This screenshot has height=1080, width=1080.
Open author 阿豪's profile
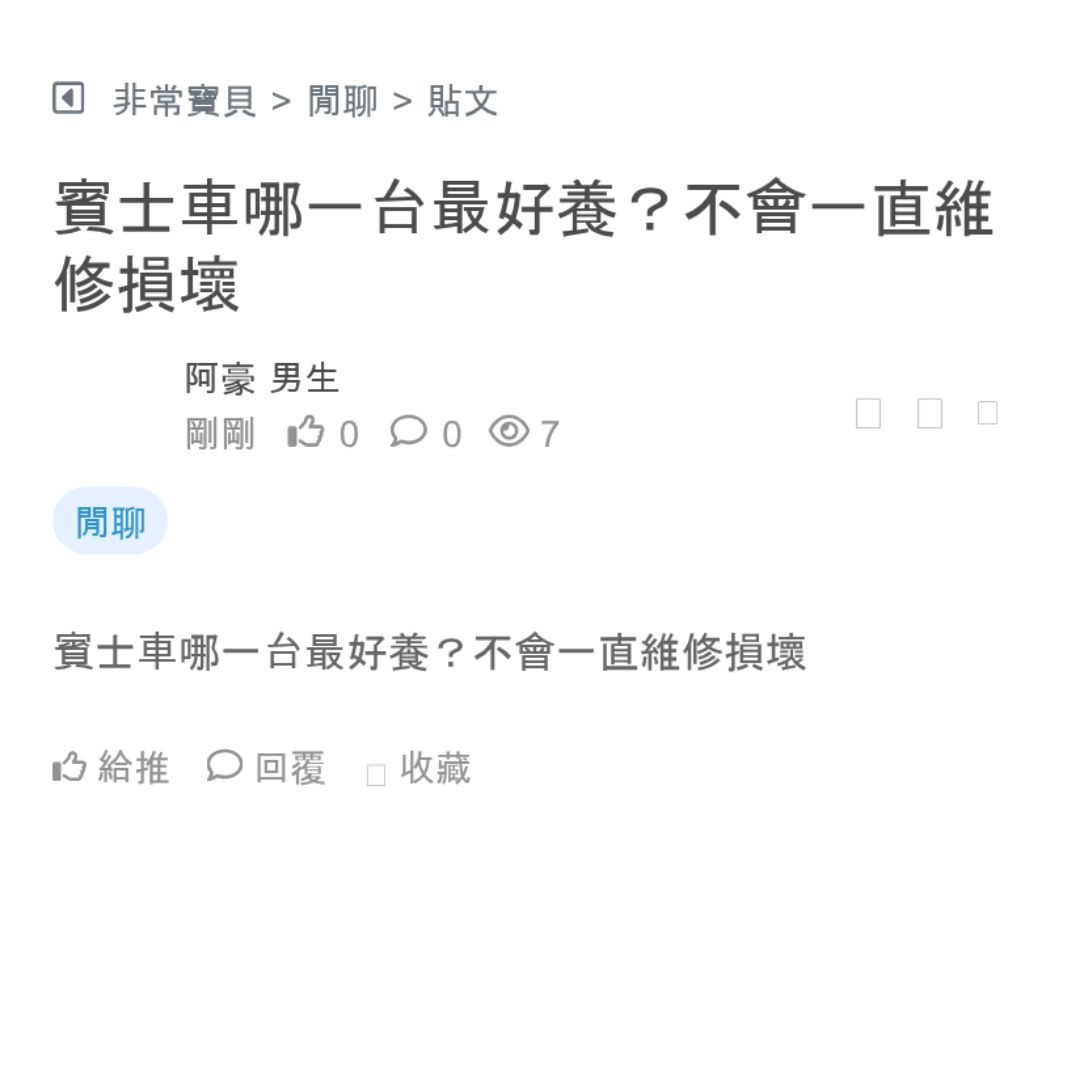pos(220,378)
